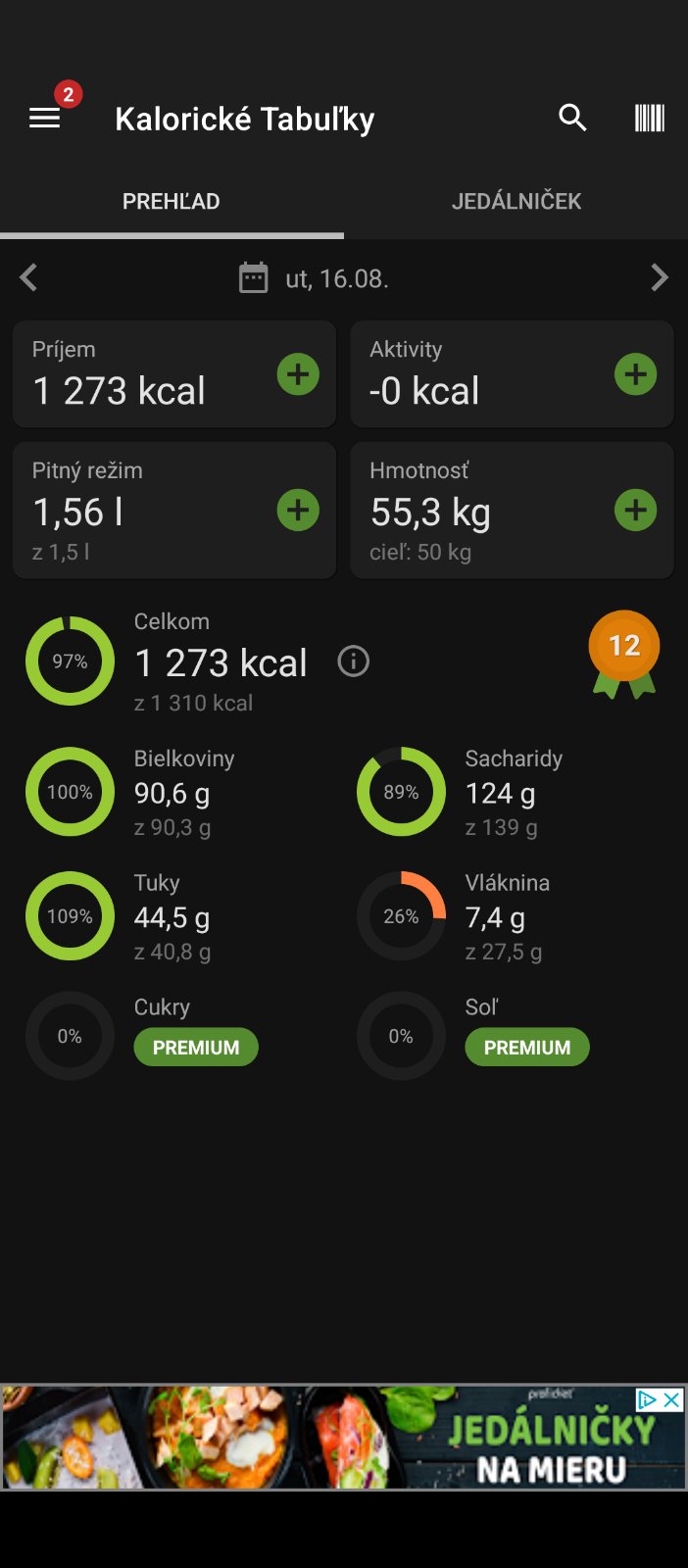The height and width of the screenshot is (1568, 688).
Task: Open the search magnifier icon
Action: point(572,119)
